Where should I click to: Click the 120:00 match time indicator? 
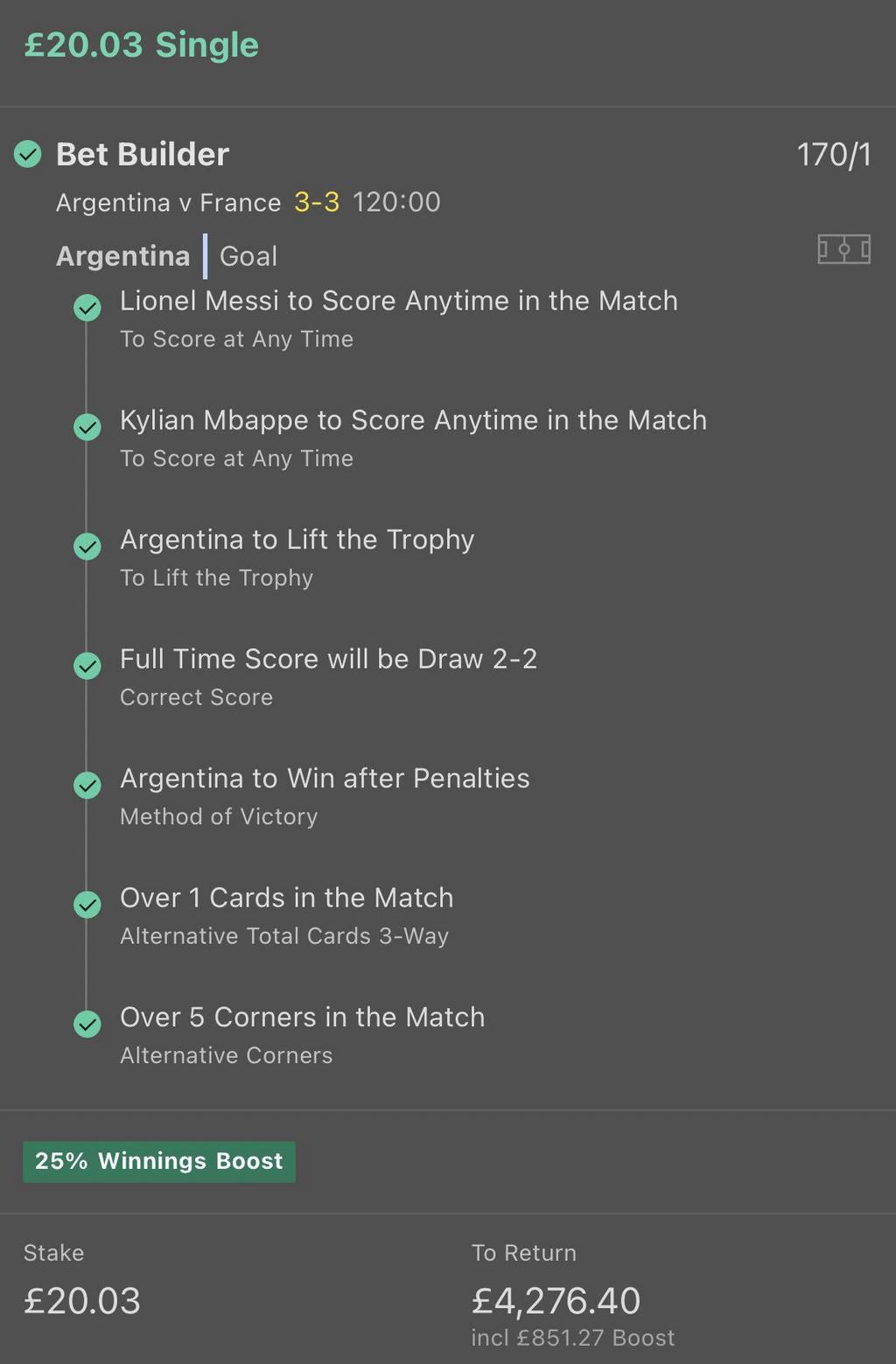tap(395, 202)
